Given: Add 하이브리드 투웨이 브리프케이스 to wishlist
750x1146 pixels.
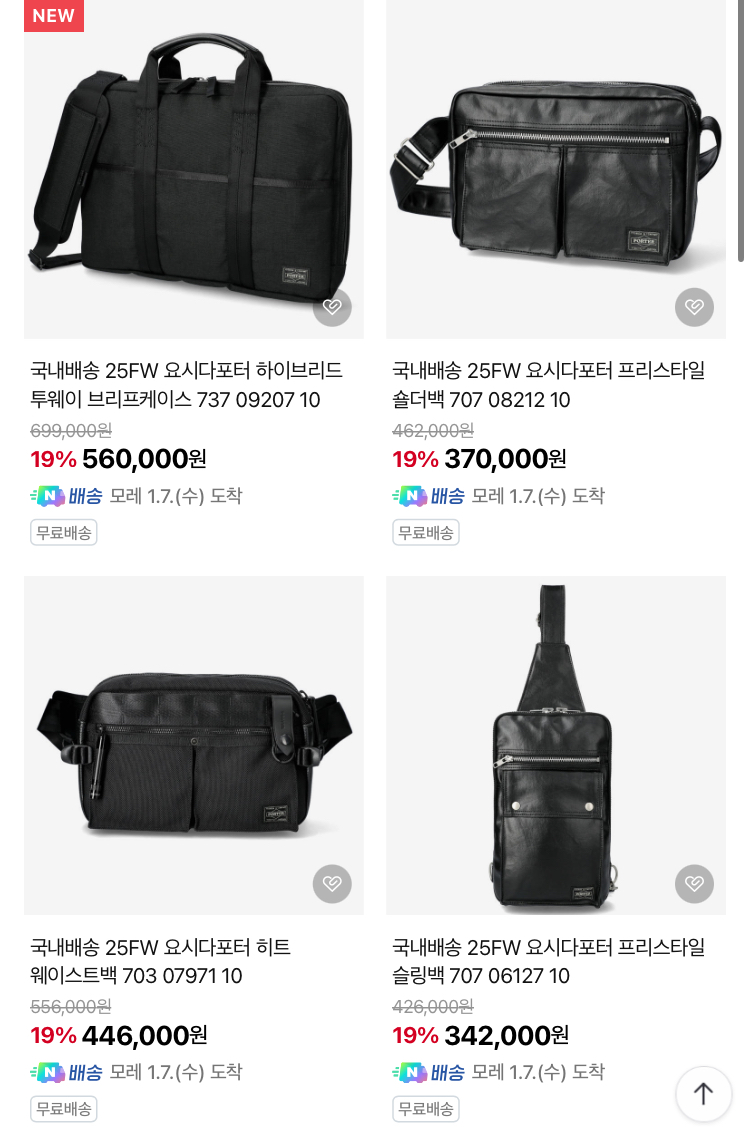Looking at the screenshot, I should pyautogui.click(x=332, y=307).
